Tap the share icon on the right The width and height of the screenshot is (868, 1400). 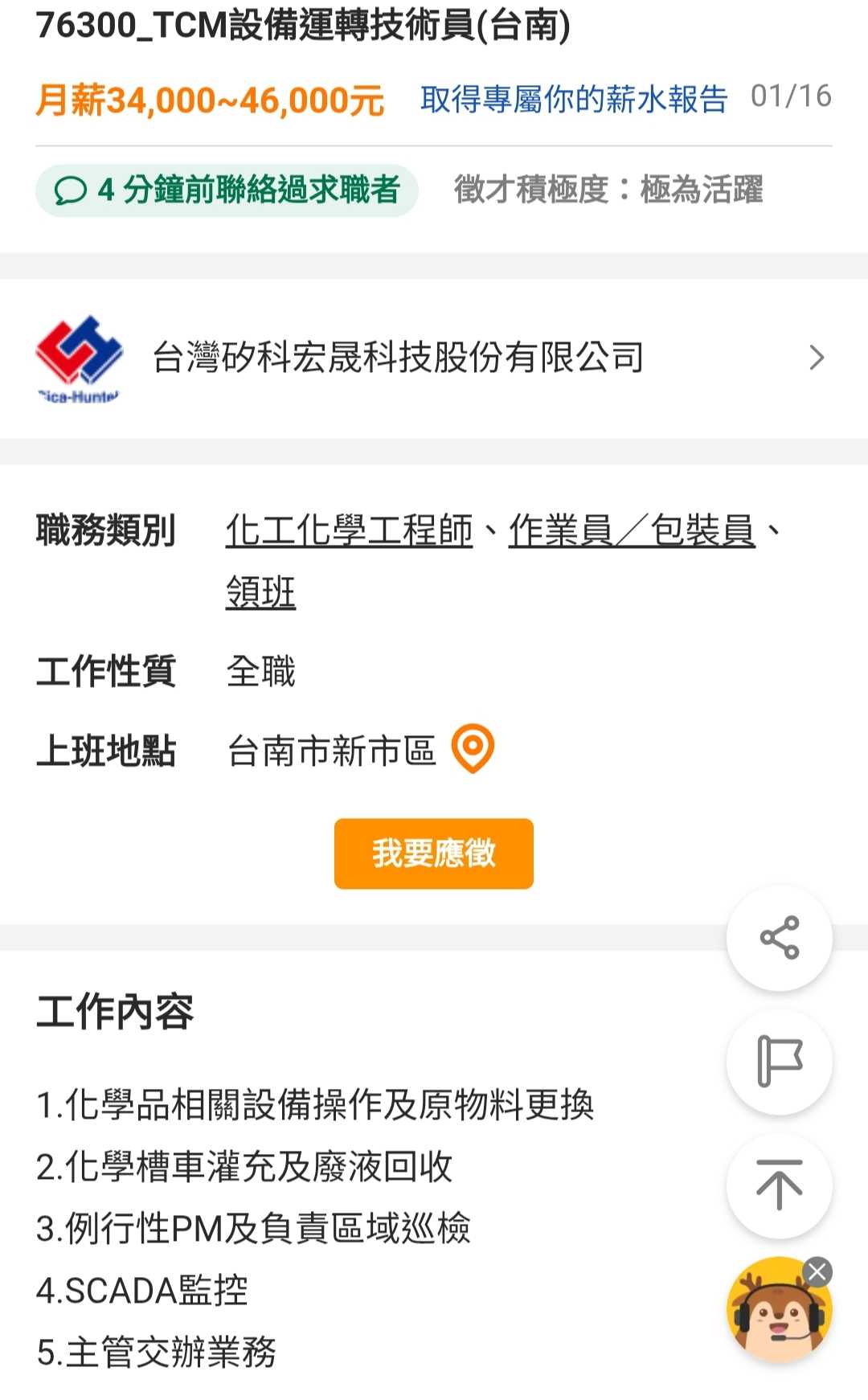(x=778, y=939)
